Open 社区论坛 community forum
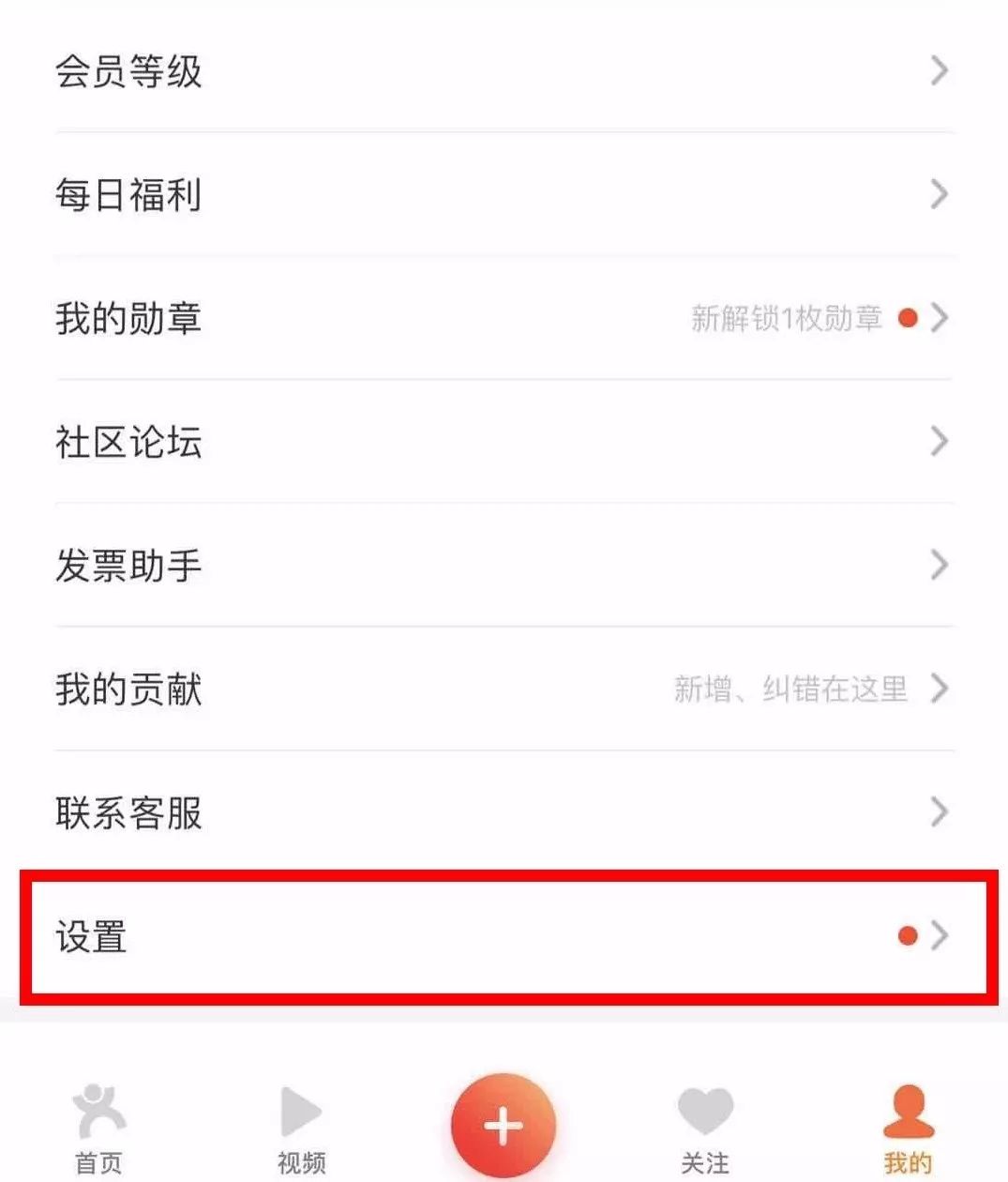Image resolution: width=1008 pixels, height=1182 pixels. pyautogui.click(x=504, y=442)
